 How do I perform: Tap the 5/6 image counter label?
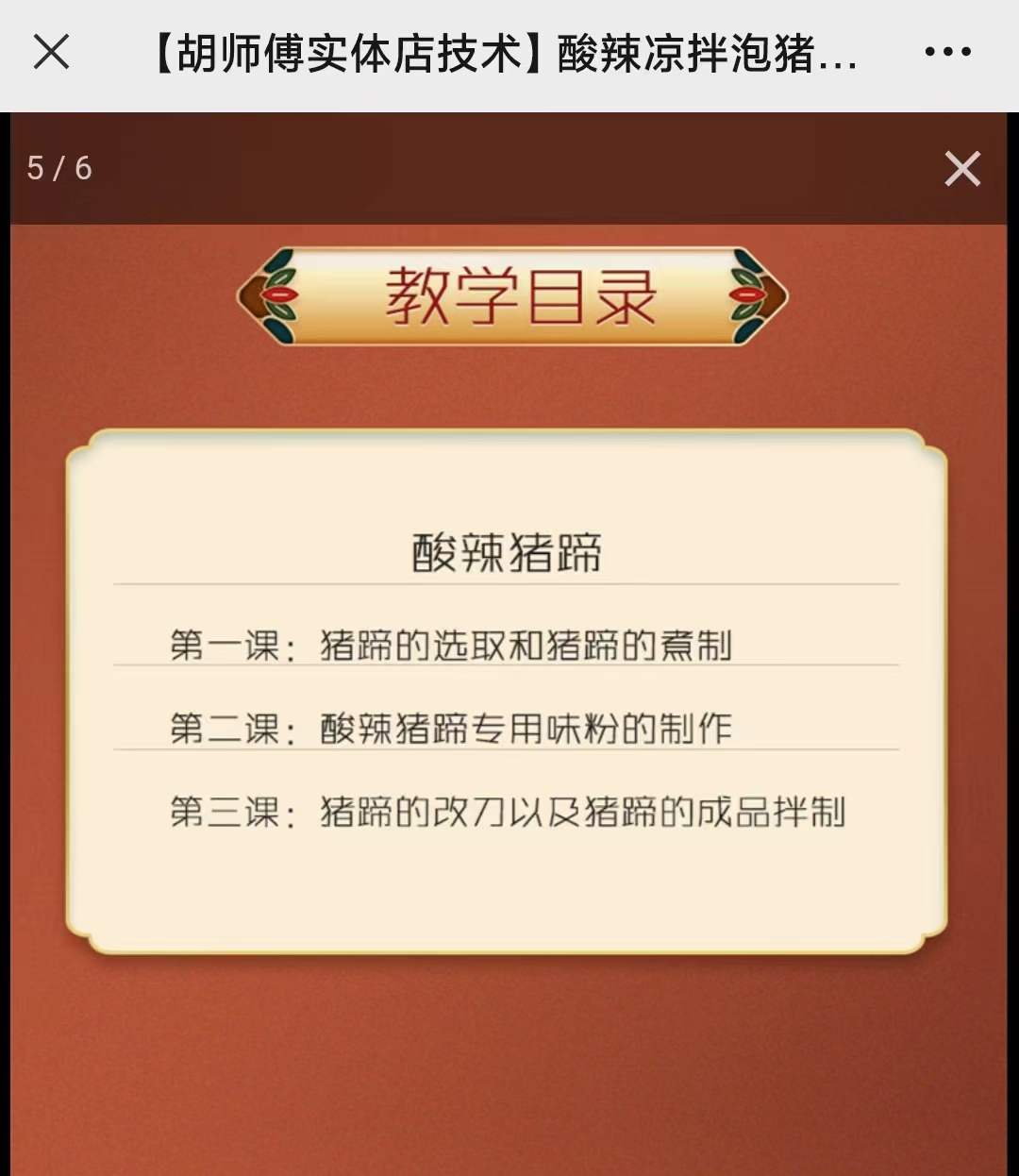pos(58,166)
